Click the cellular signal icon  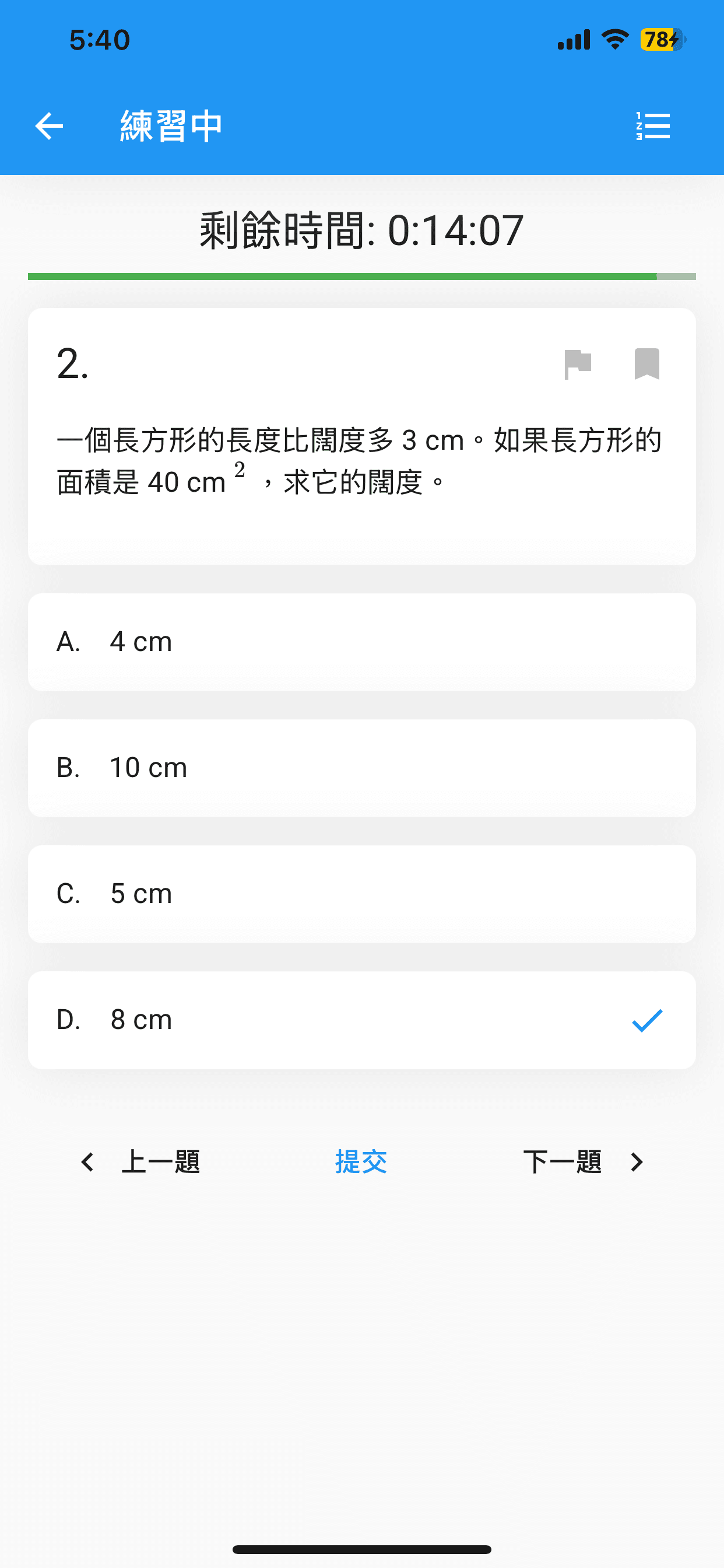click(572, 38)
